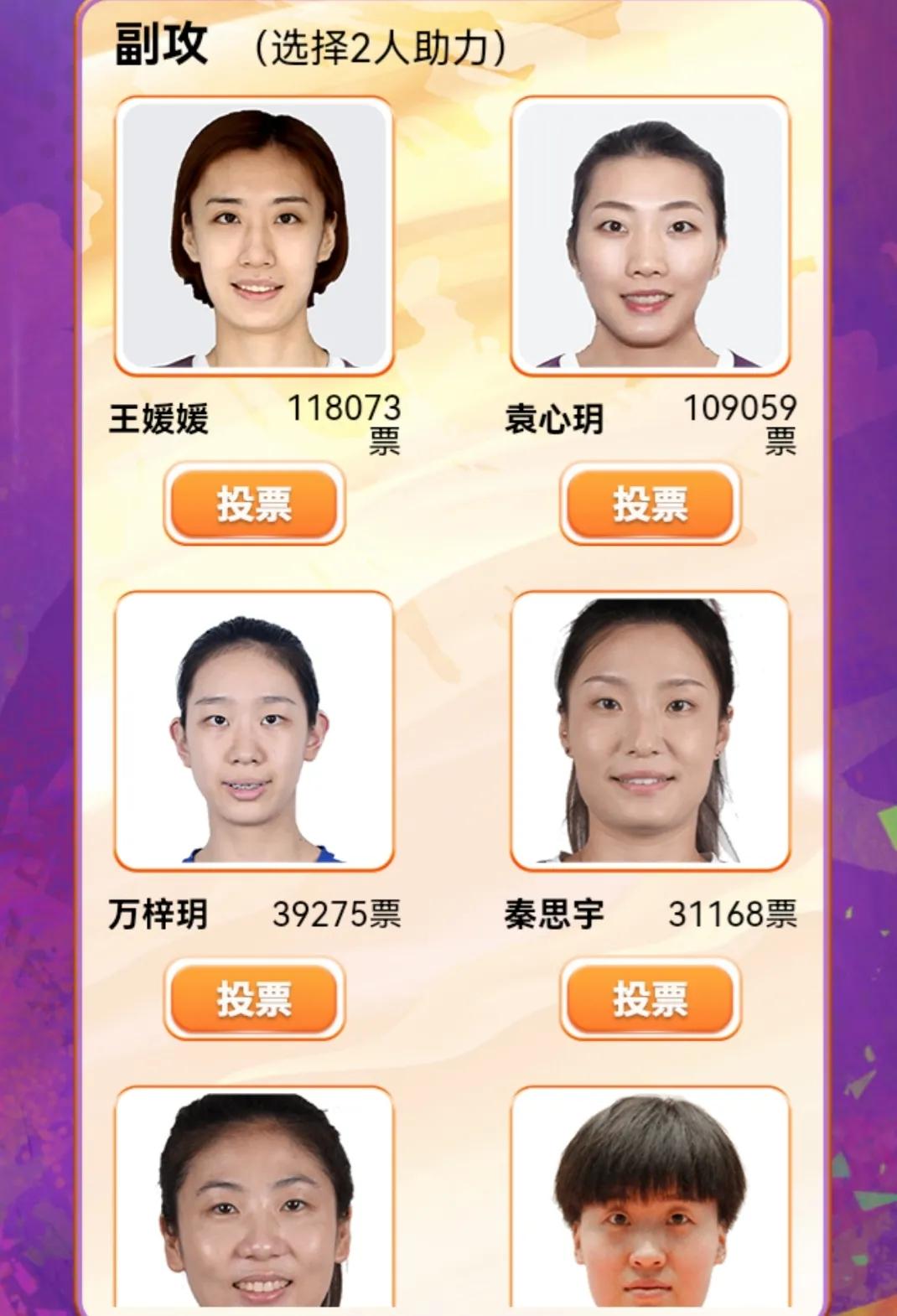Vote for 袁心玥 using her 投票 button
Image resolution: width=897 pixels, height=1316 pixels.
point(650,503)
